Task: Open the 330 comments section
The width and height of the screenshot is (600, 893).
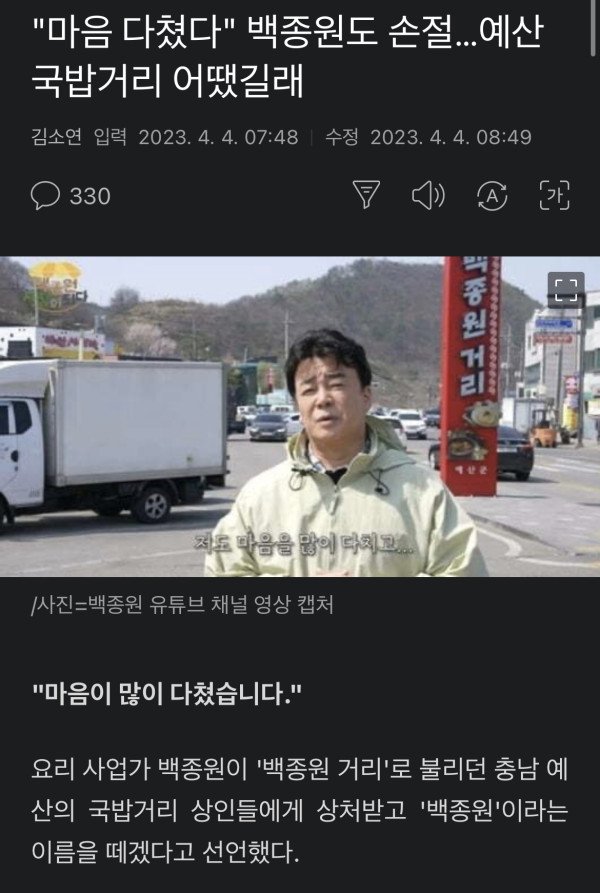Action: pyautogui.click(x=70, y=196)
